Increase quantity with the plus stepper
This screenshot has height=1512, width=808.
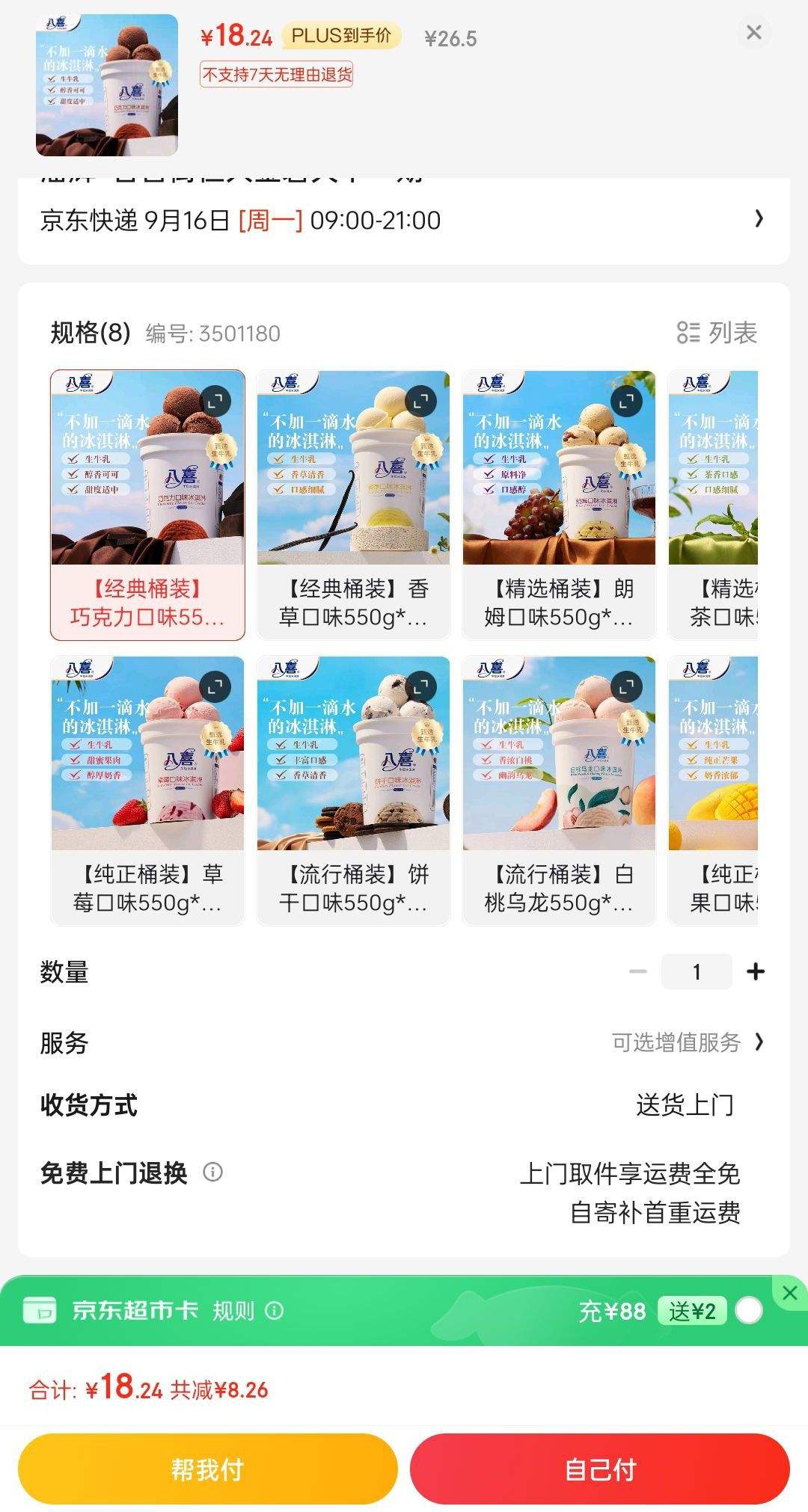[x=756, y=971]
